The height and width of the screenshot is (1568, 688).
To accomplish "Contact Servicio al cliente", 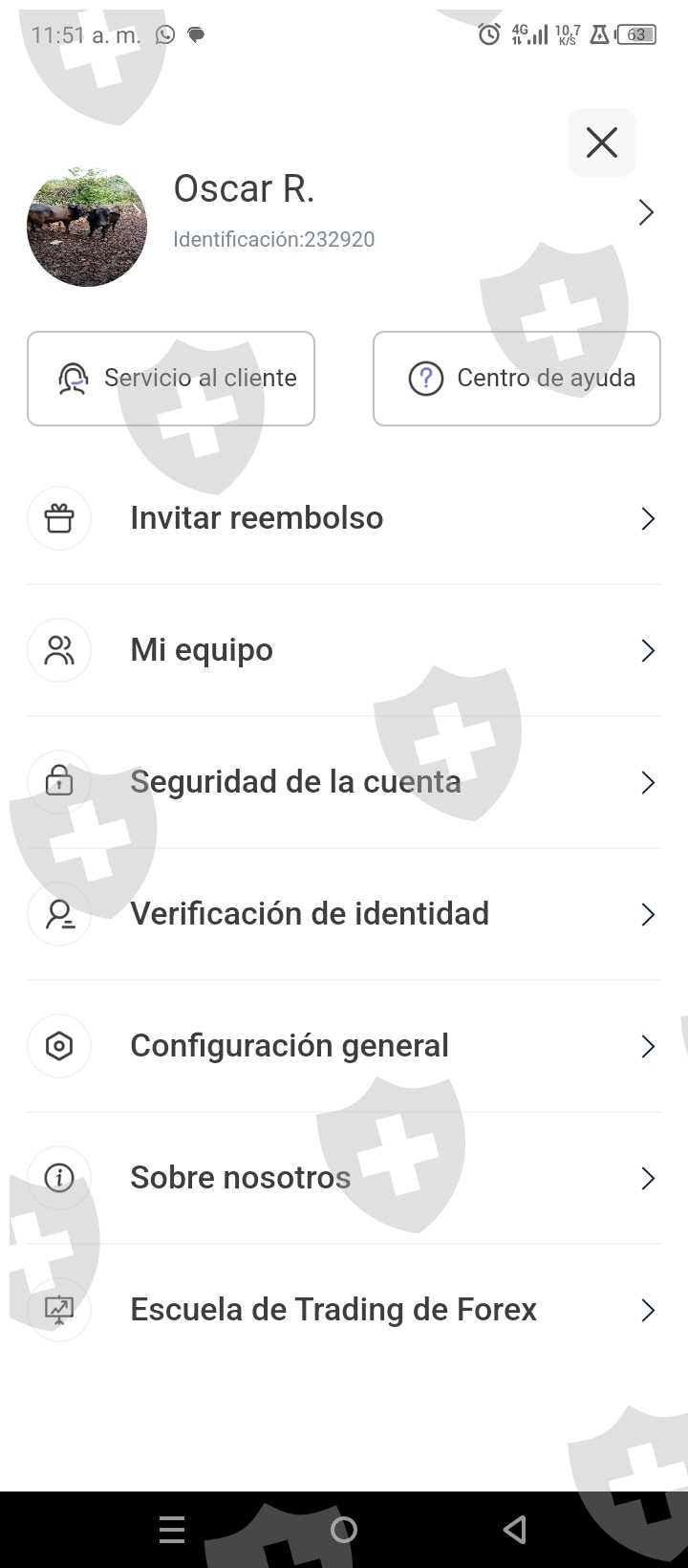I will point(171,379).
